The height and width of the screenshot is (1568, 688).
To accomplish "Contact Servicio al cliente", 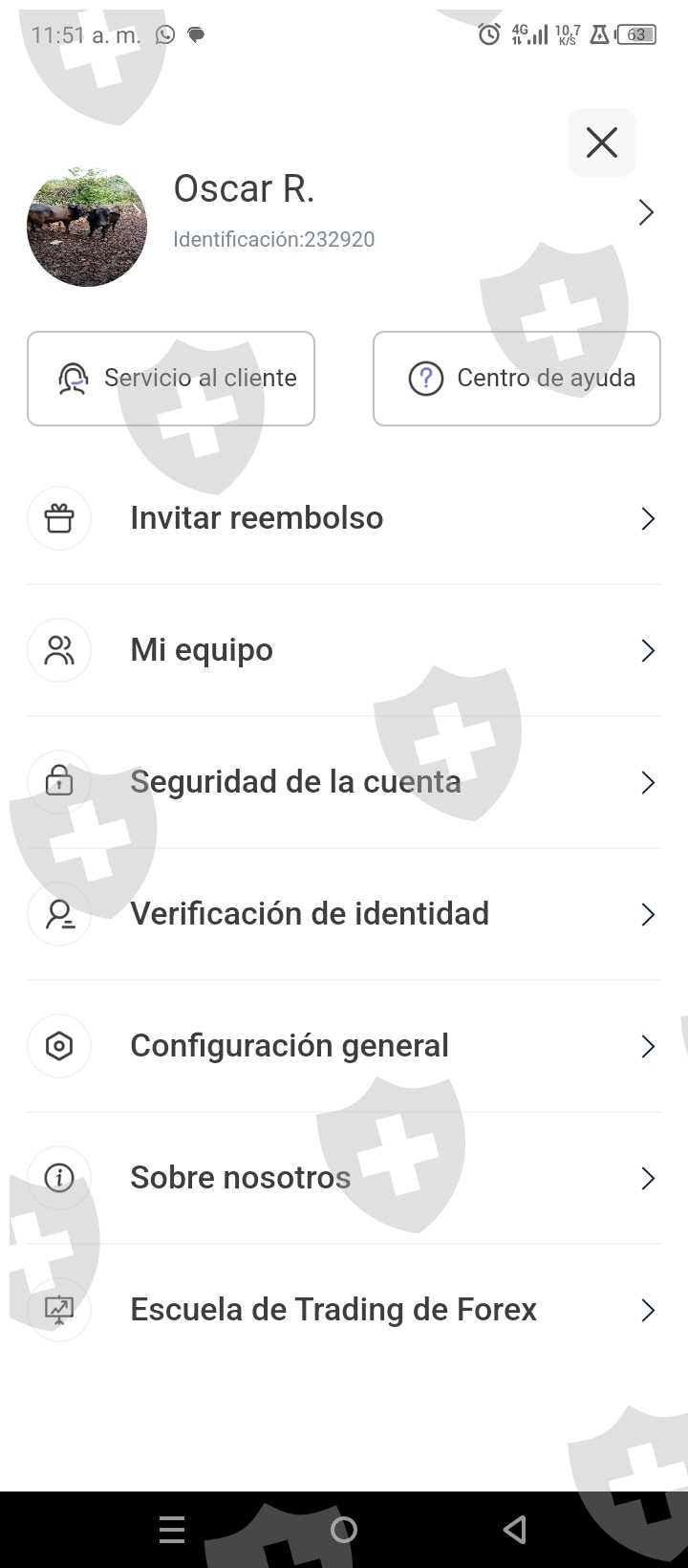I will point(171,379).
